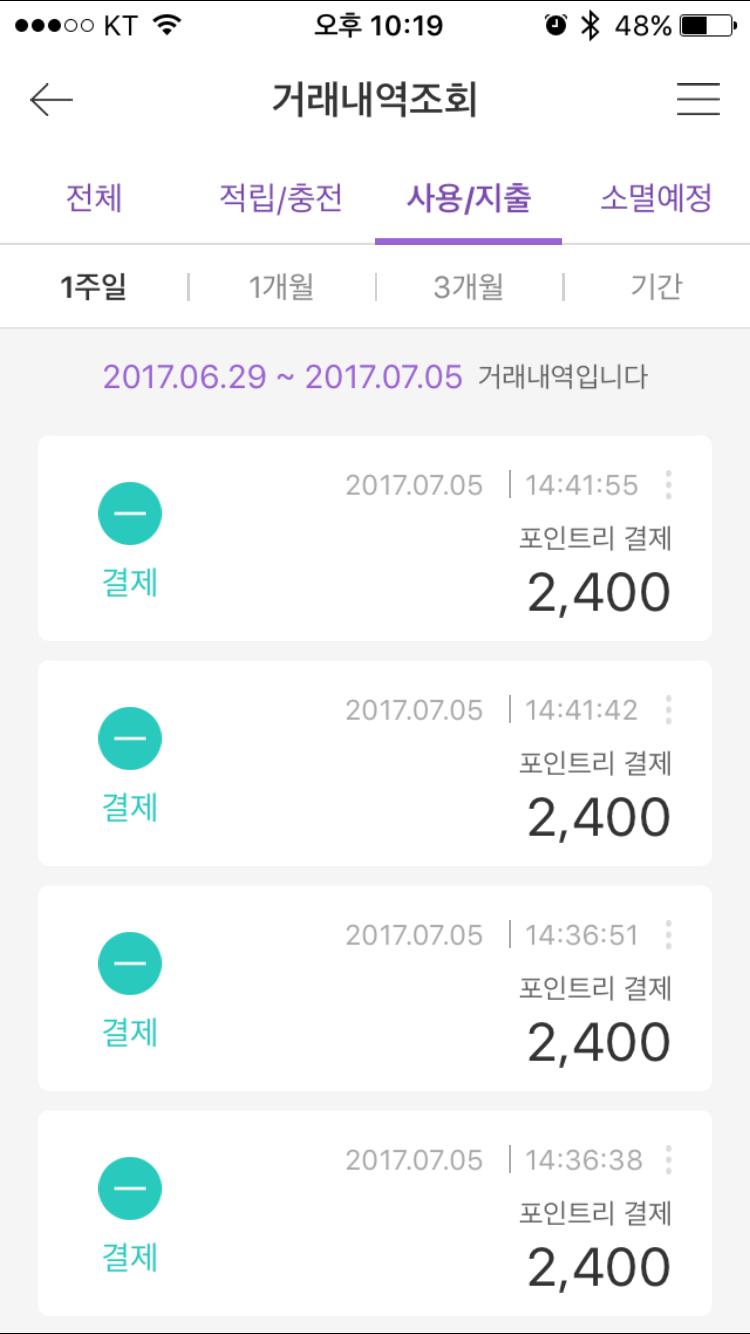Image resolution: width=750 pixels, height=1334 pixels.
Task: Switch to the 적립/충전 tab
Action: 281,198
